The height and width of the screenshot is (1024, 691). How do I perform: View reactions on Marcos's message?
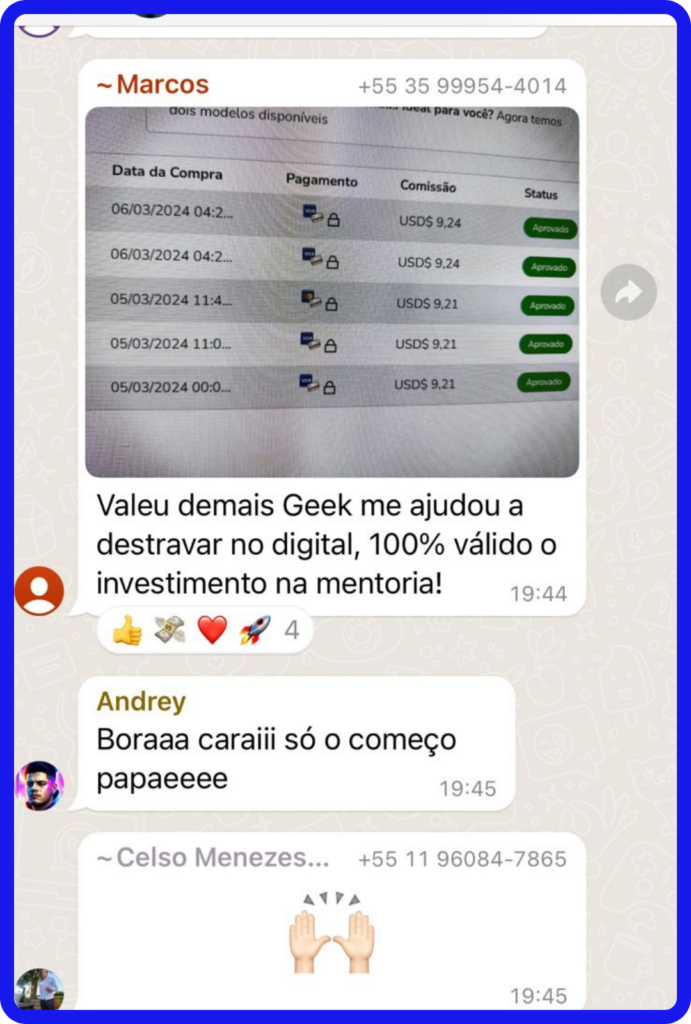[x=206, y=631]
